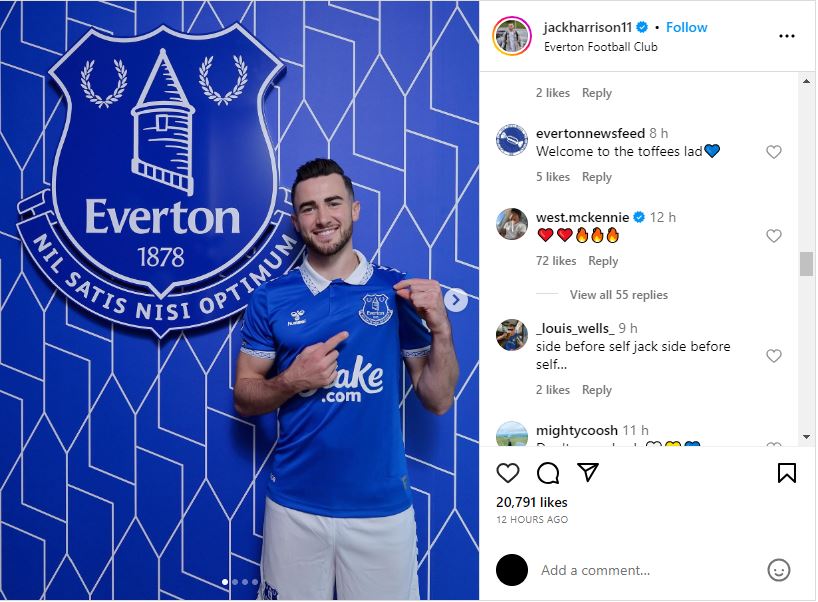Focus the Add a comment field
The height and width of the screenshot is (602, 818).
coord(640,570)
